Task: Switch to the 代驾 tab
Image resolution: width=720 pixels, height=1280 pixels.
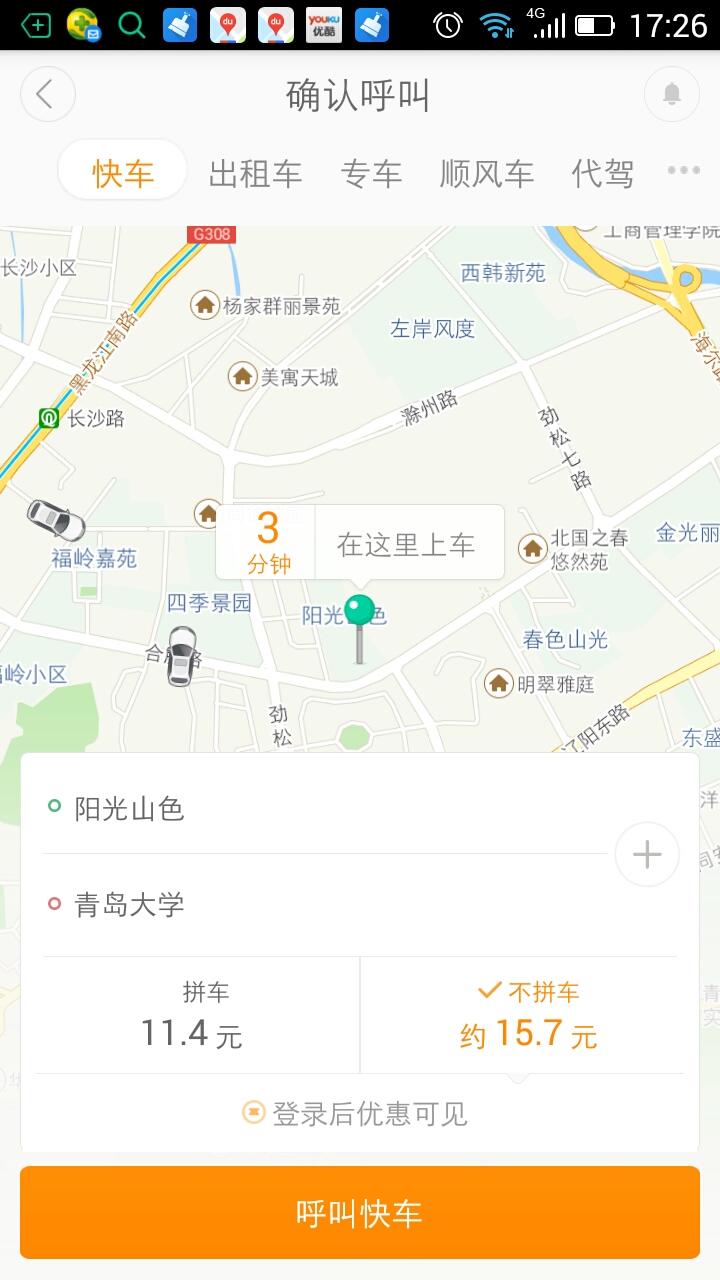Action: click(603, 174)
